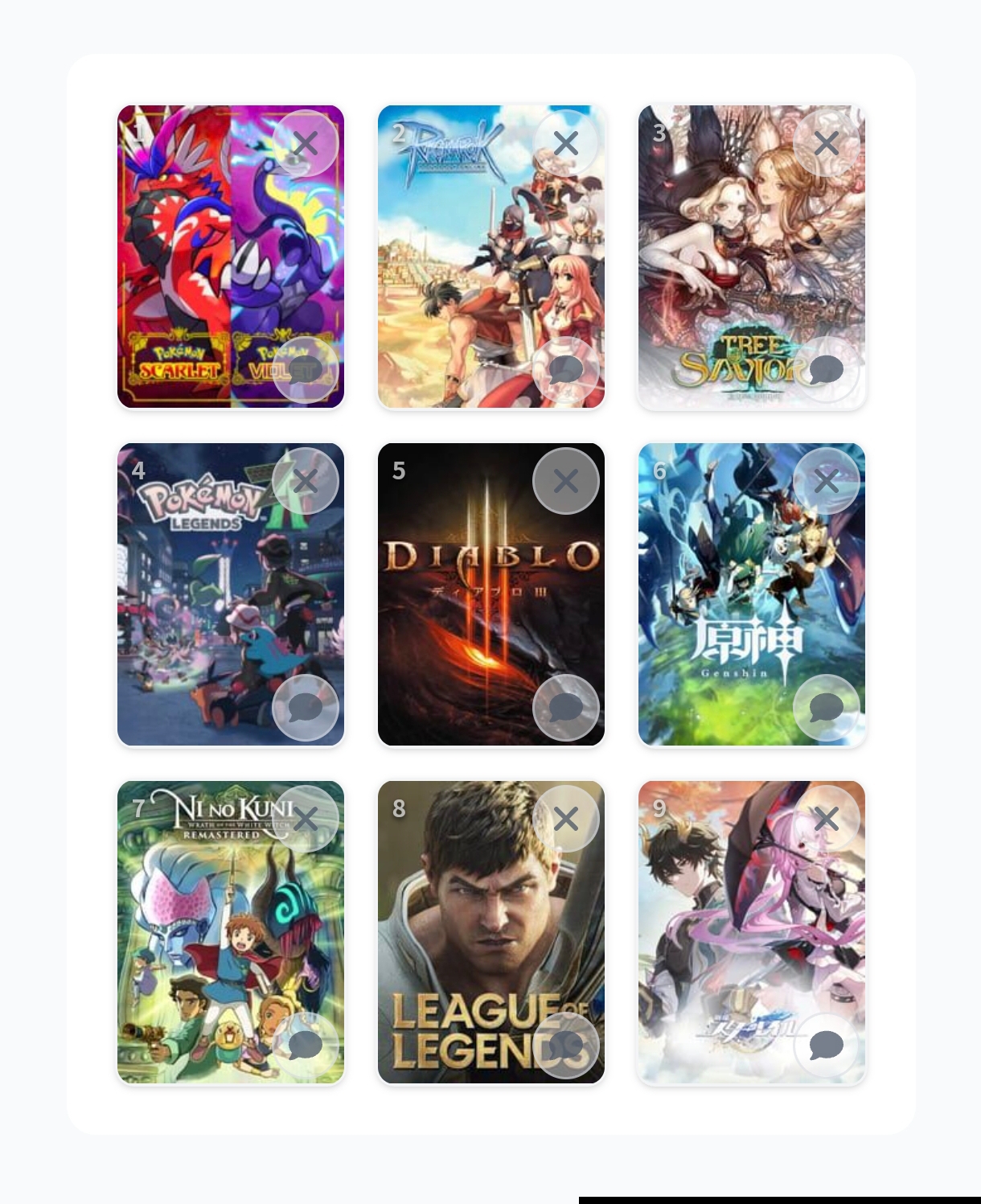Delete Tree of Savior from the grid
981x1204 pixels.
(827, 144)
